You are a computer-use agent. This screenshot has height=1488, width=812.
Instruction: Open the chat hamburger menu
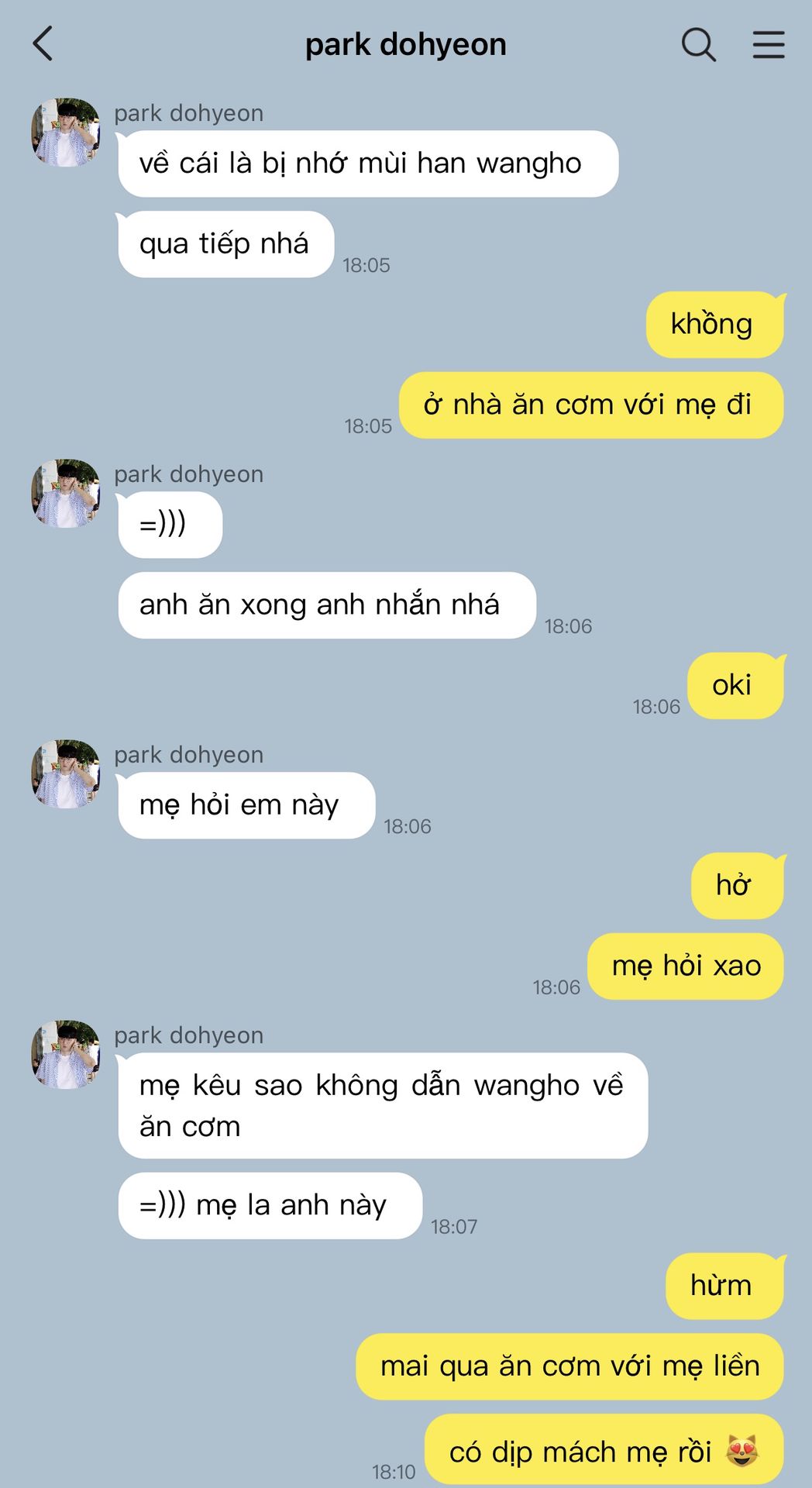pos(769,44)
